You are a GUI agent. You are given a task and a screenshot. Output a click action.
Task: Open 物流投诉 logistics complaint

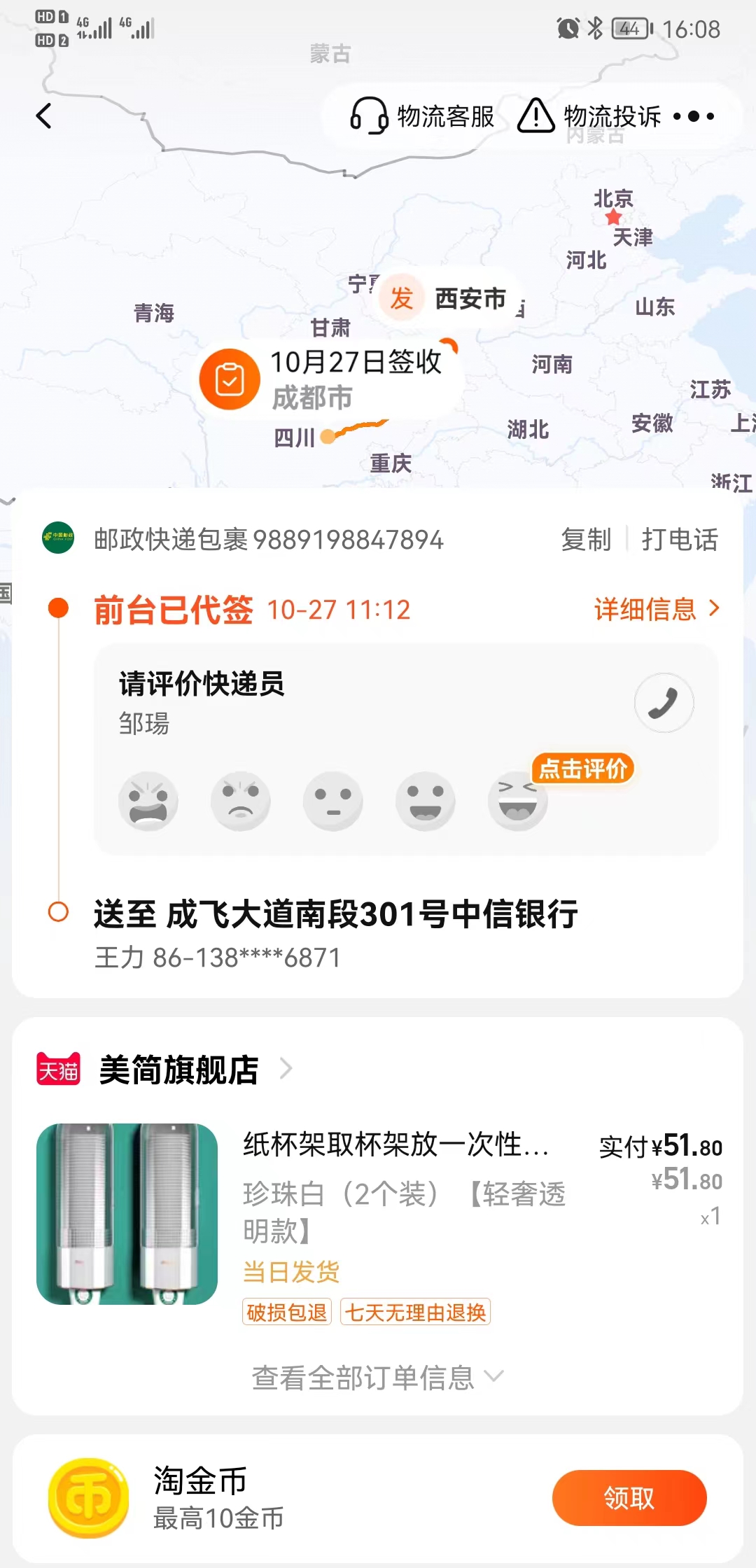(589, 116)
